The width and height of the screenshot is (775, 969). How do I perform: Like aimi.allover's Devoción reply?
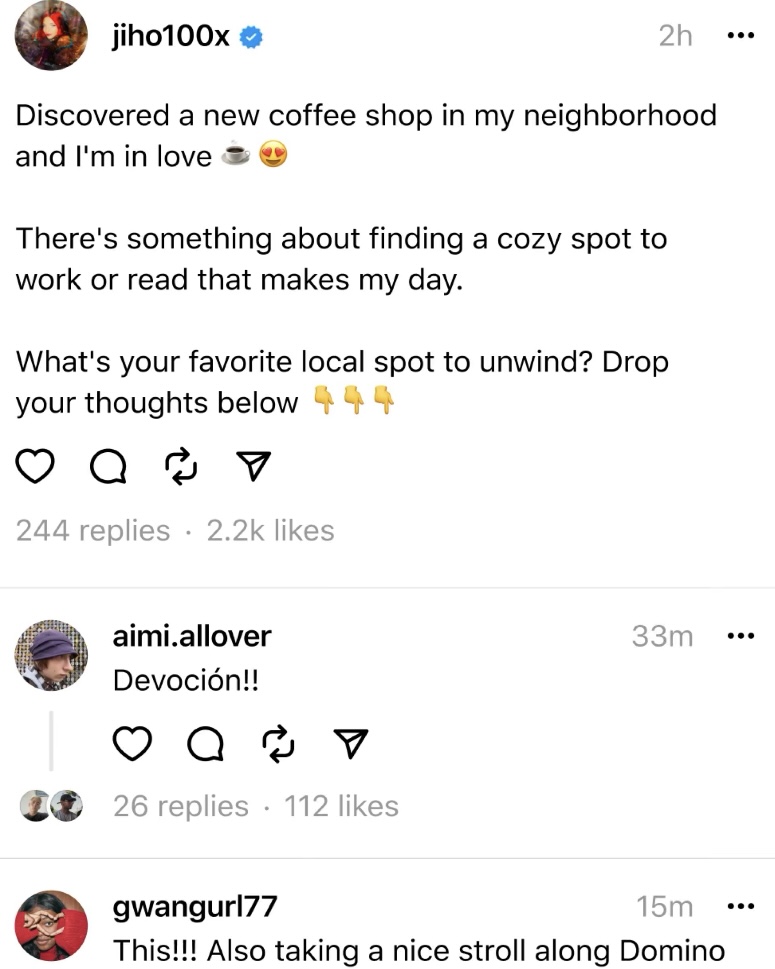(131, 742)
